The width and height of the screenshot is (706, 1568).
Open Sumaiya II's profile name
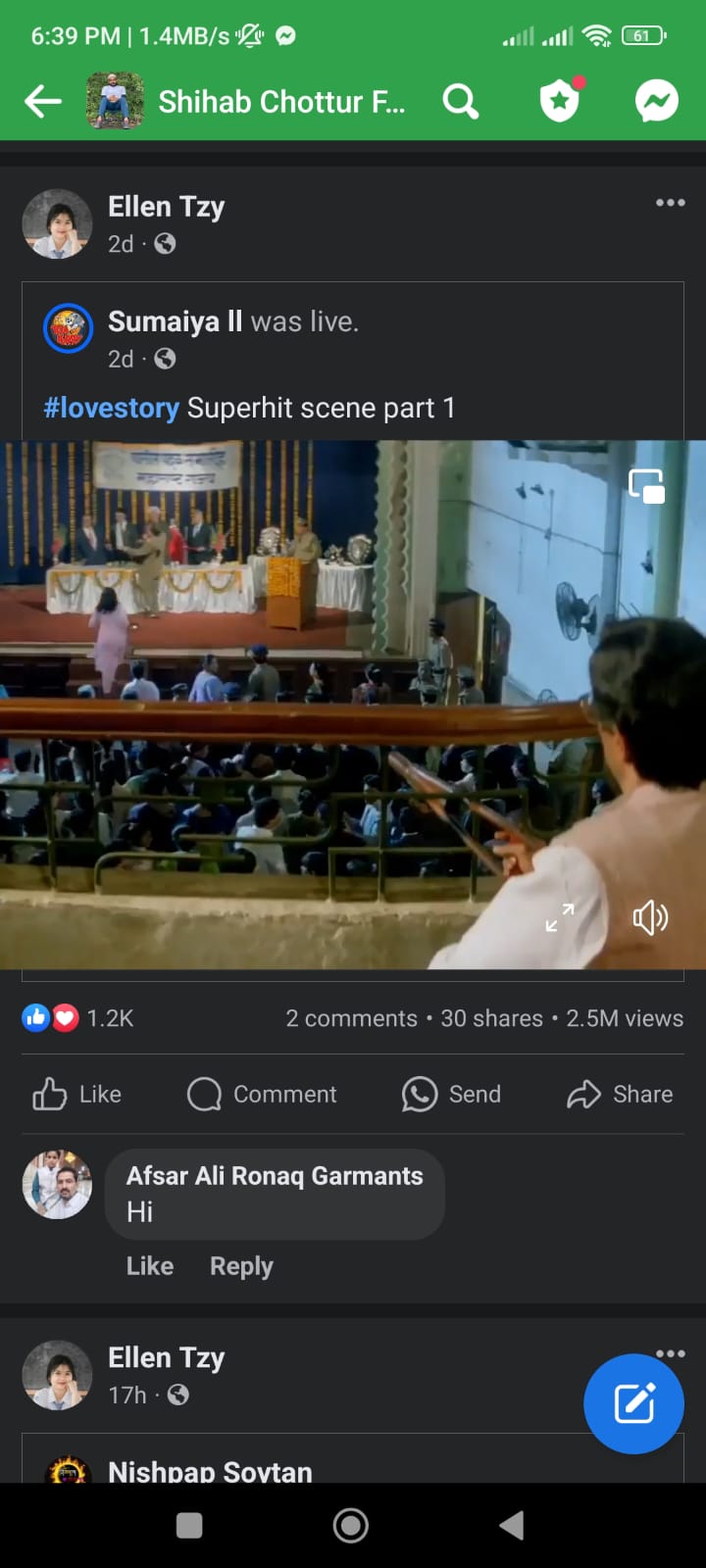click(175, 321)
